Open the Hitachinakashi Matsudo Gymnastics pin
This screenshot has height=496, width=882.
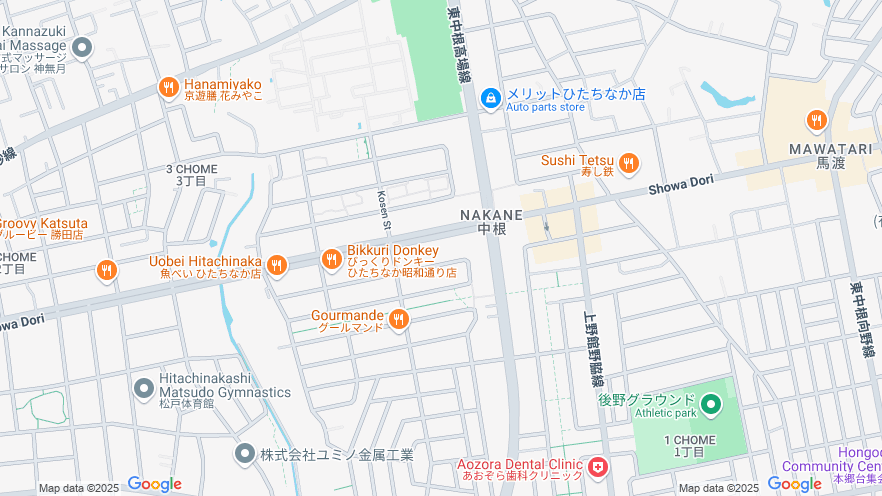[144, 385]
